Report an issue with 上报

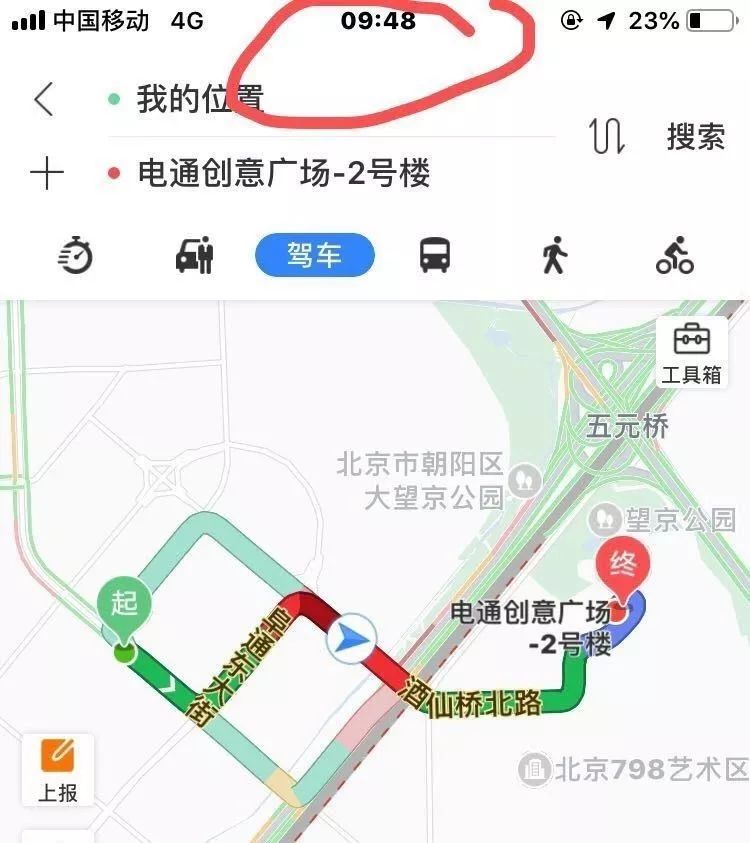58,770
